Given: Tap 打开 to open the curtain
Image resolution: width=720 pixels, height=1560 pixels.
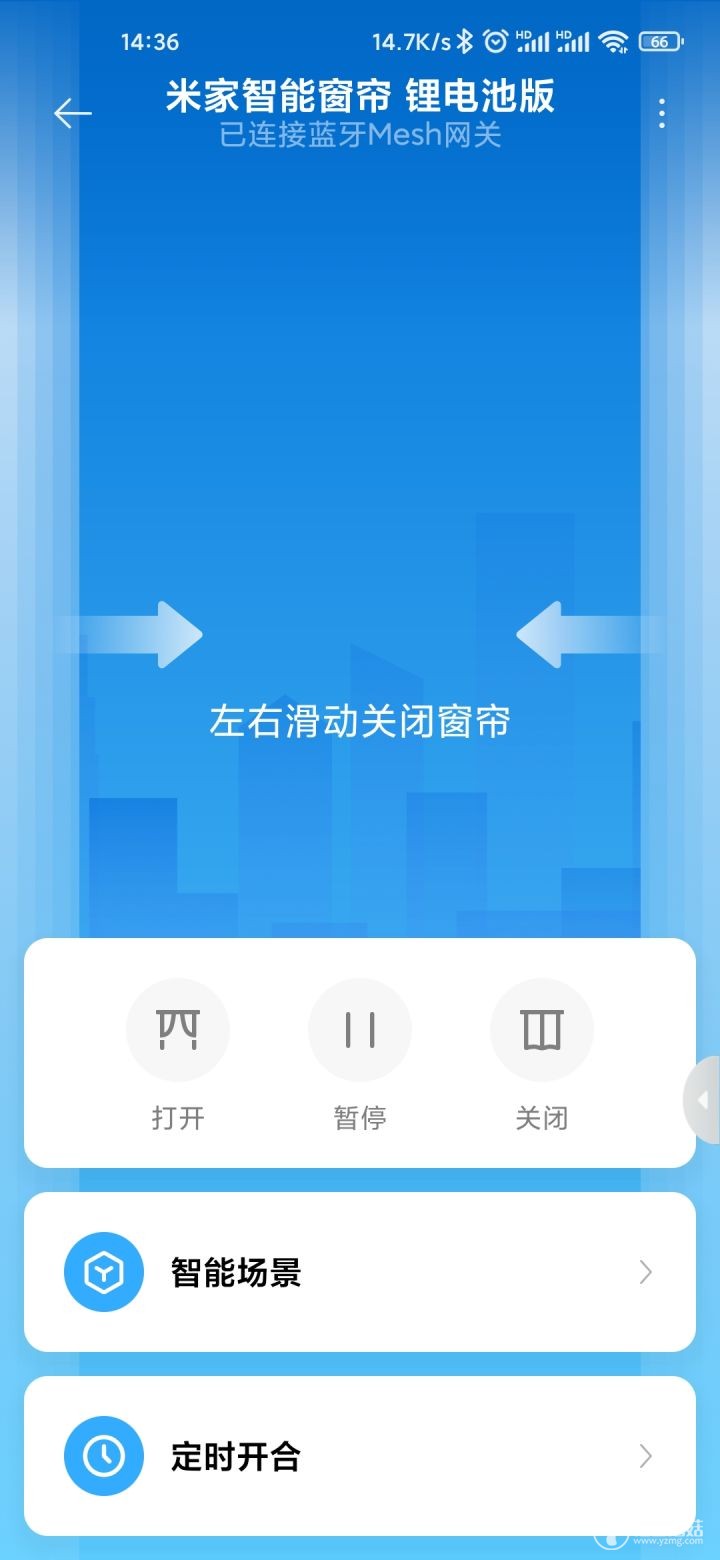Looking at the screenshot, I should pyautogui.click(x=178, y=1030).
